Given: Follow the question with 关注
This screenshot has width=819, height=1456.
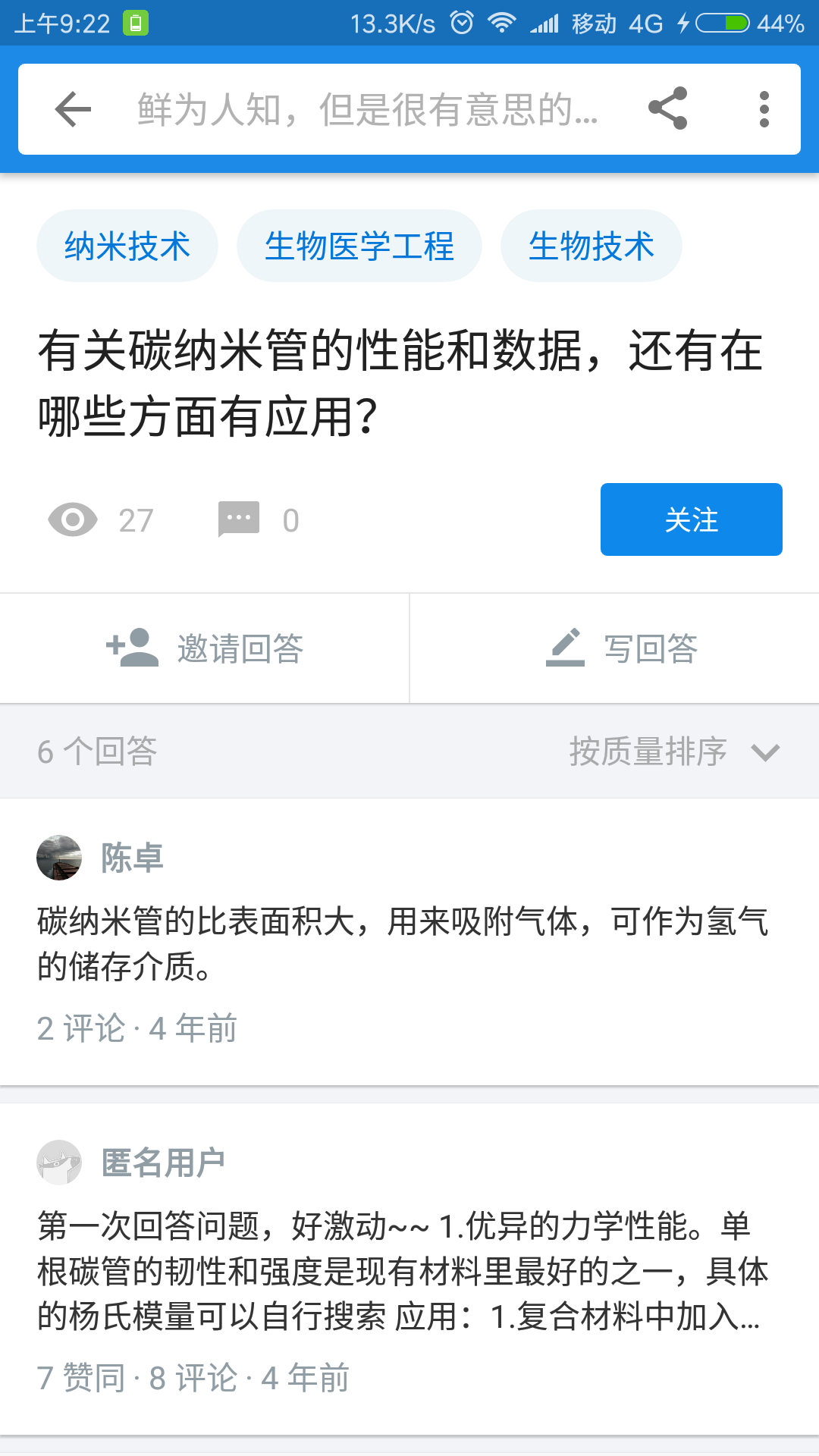Looking at the screenshot, I should (x=691, y=519).
